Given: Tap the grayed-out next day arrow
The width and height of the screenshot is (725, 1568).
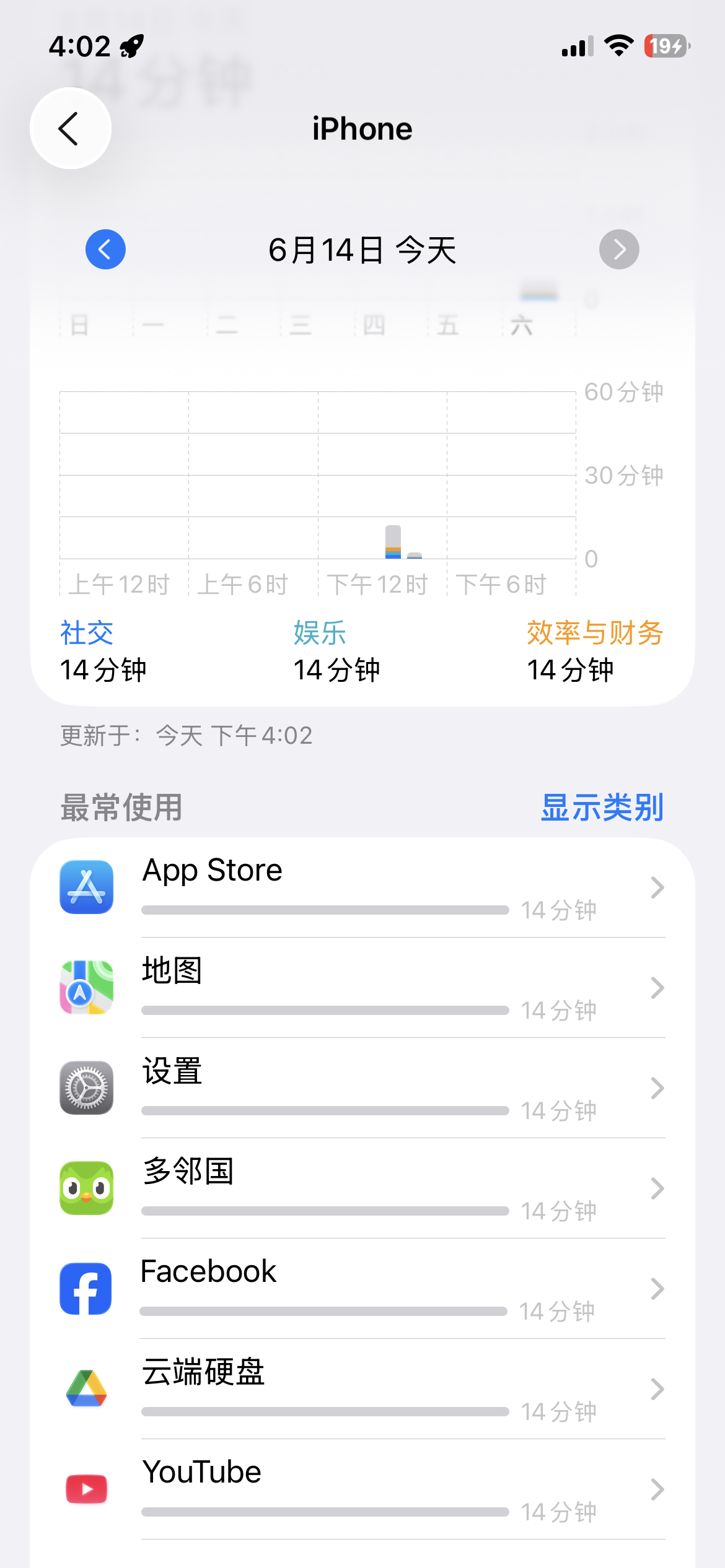Looking at the screenshot, I should point(618,250).
